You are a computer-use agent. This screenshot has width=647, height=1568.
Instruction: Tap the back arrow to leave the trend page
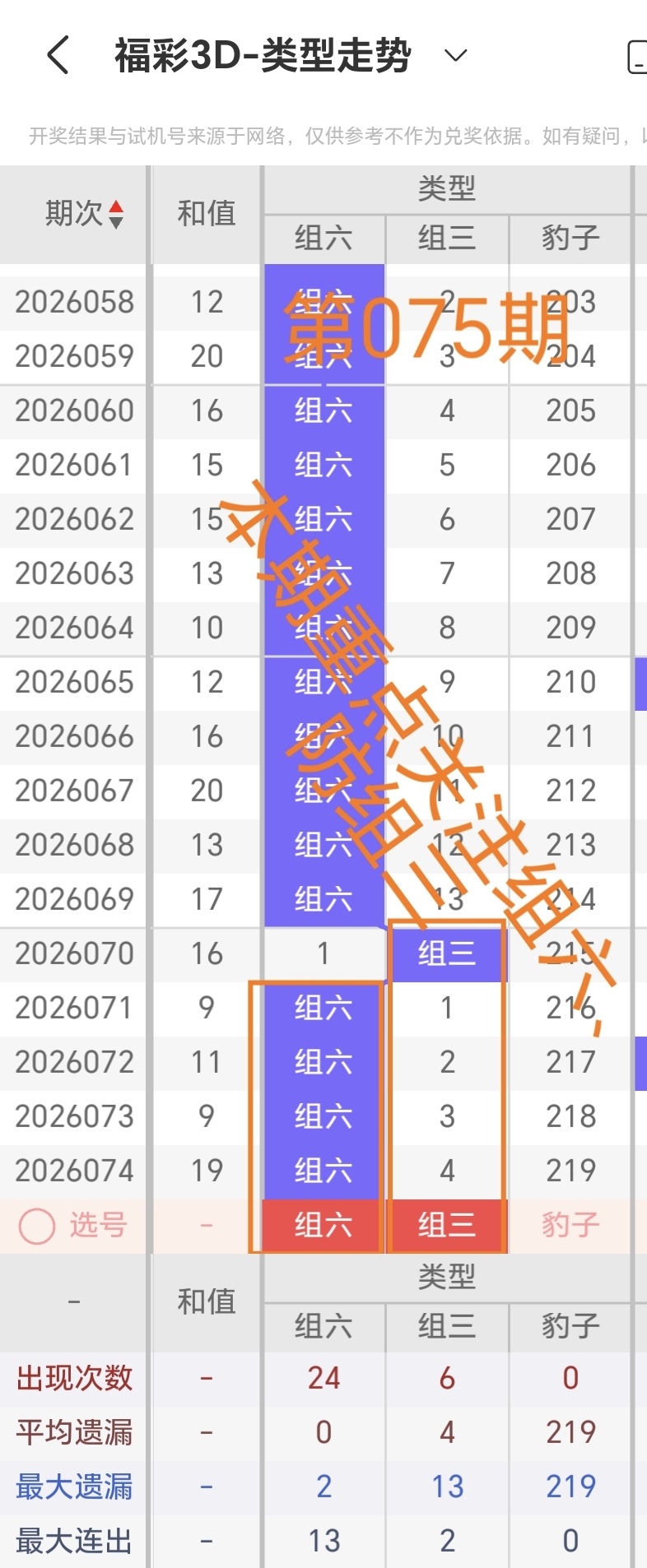(55, 56)
